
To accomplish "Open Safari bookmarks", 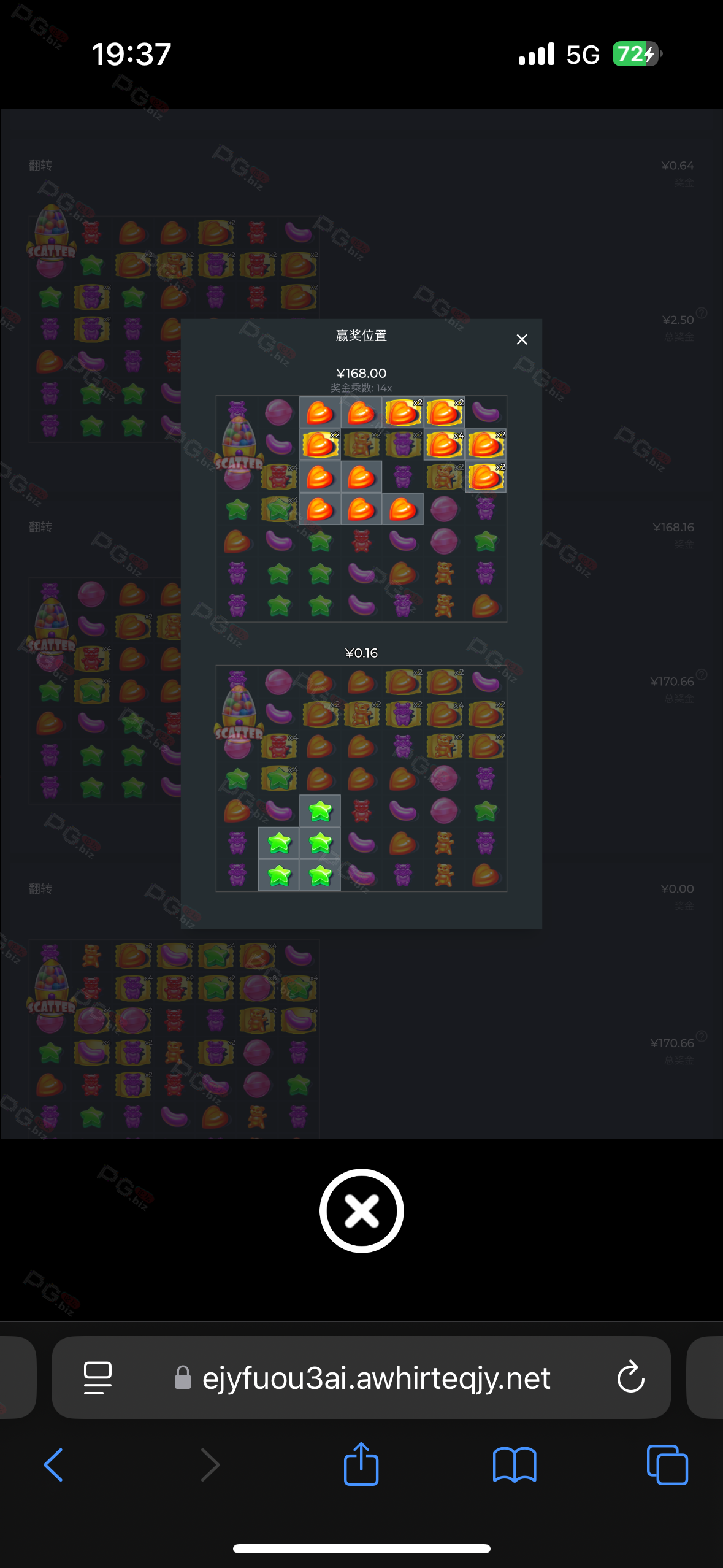I will coord(515,1465).
